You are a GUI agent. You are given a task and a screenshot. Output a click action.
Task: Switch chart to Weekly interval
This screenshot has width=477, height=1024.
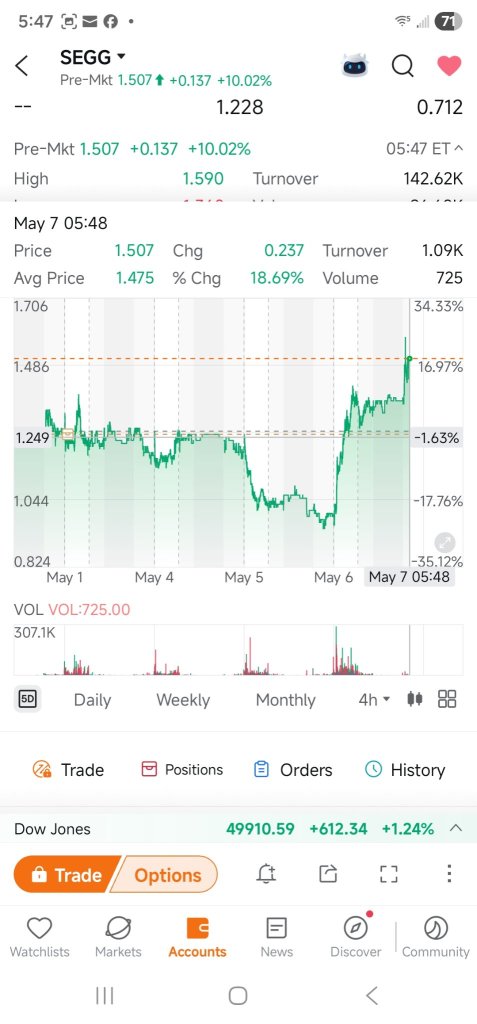click(x=183, y=700)
